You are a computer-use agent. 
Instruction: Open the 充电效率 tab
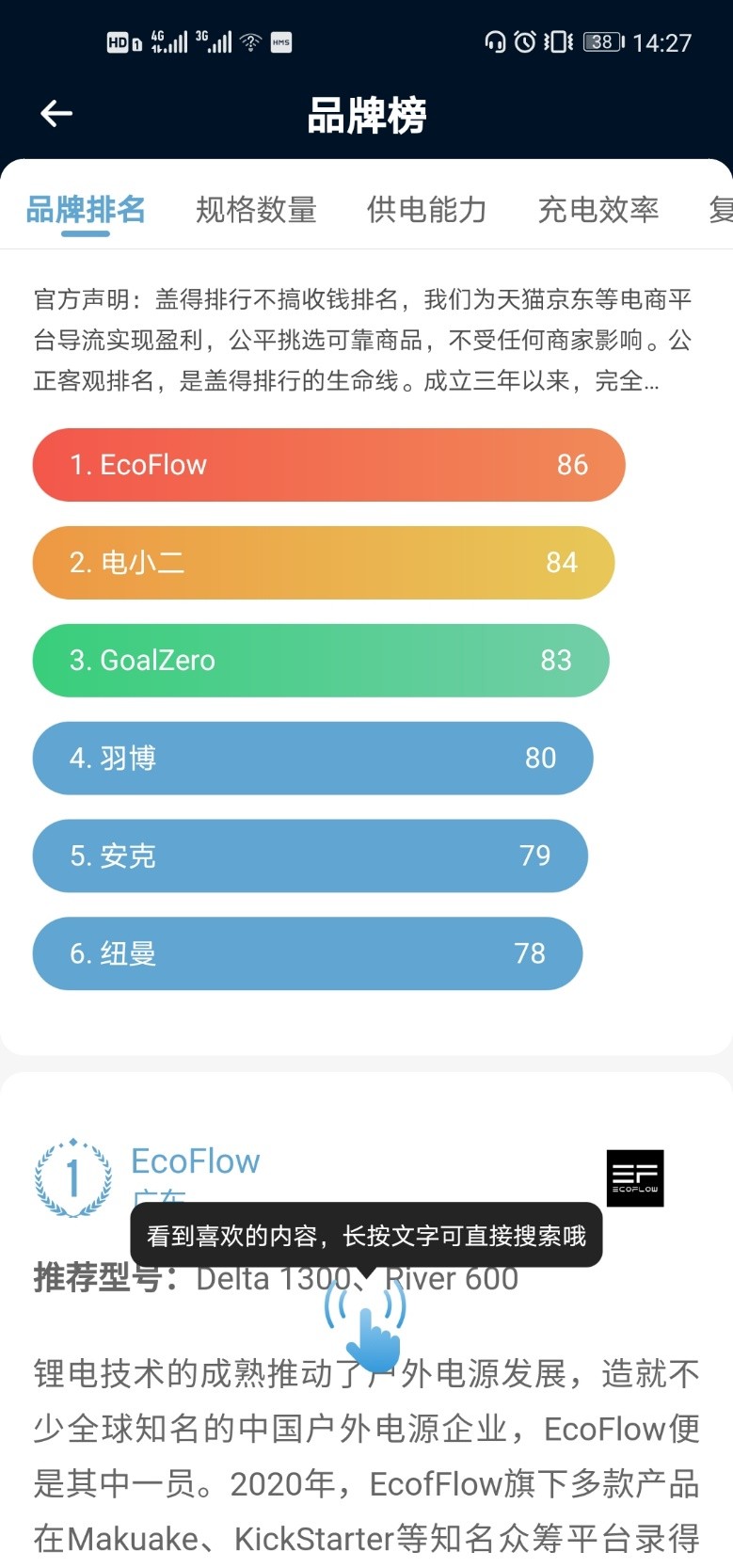[598, 210]
